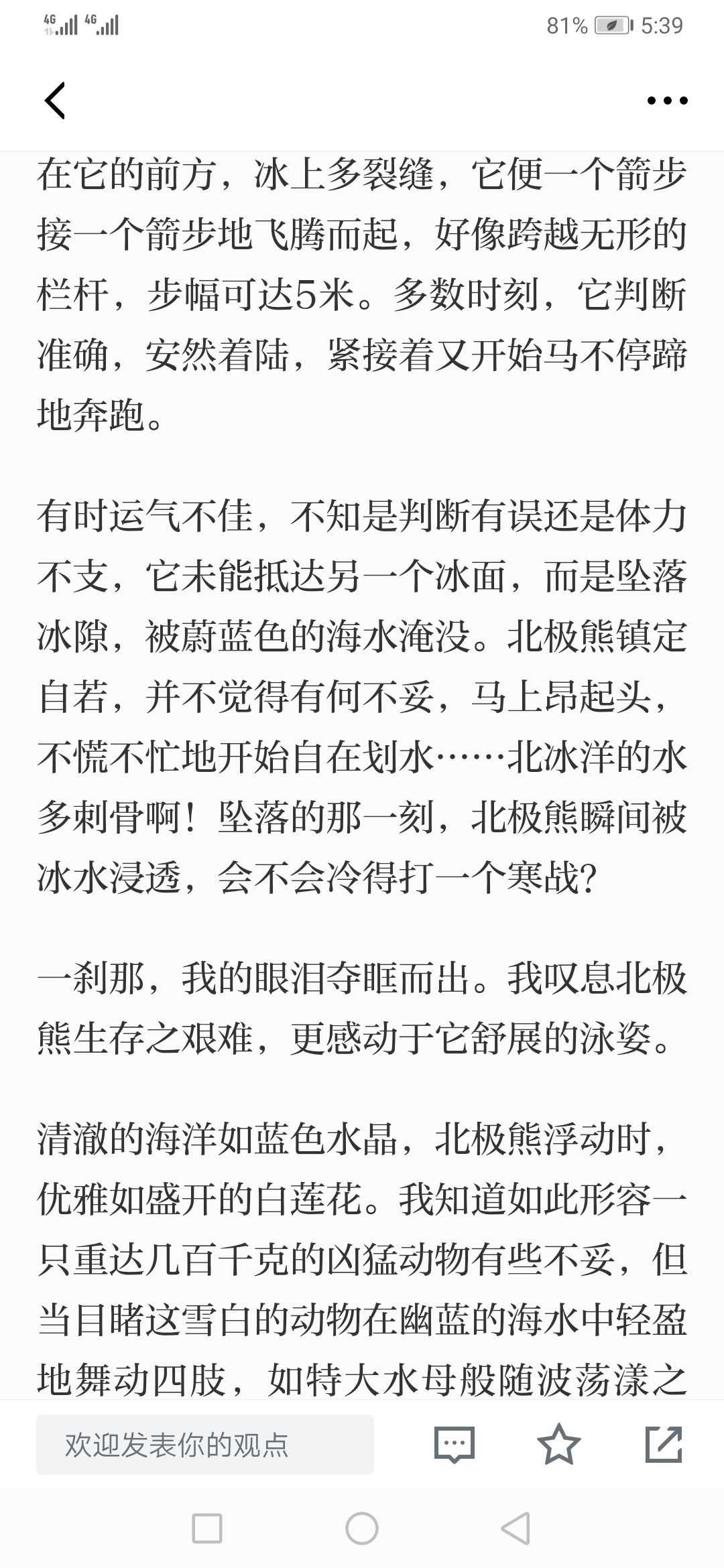Open the article's comments

pyautogui.click(x=454, y=1444)
